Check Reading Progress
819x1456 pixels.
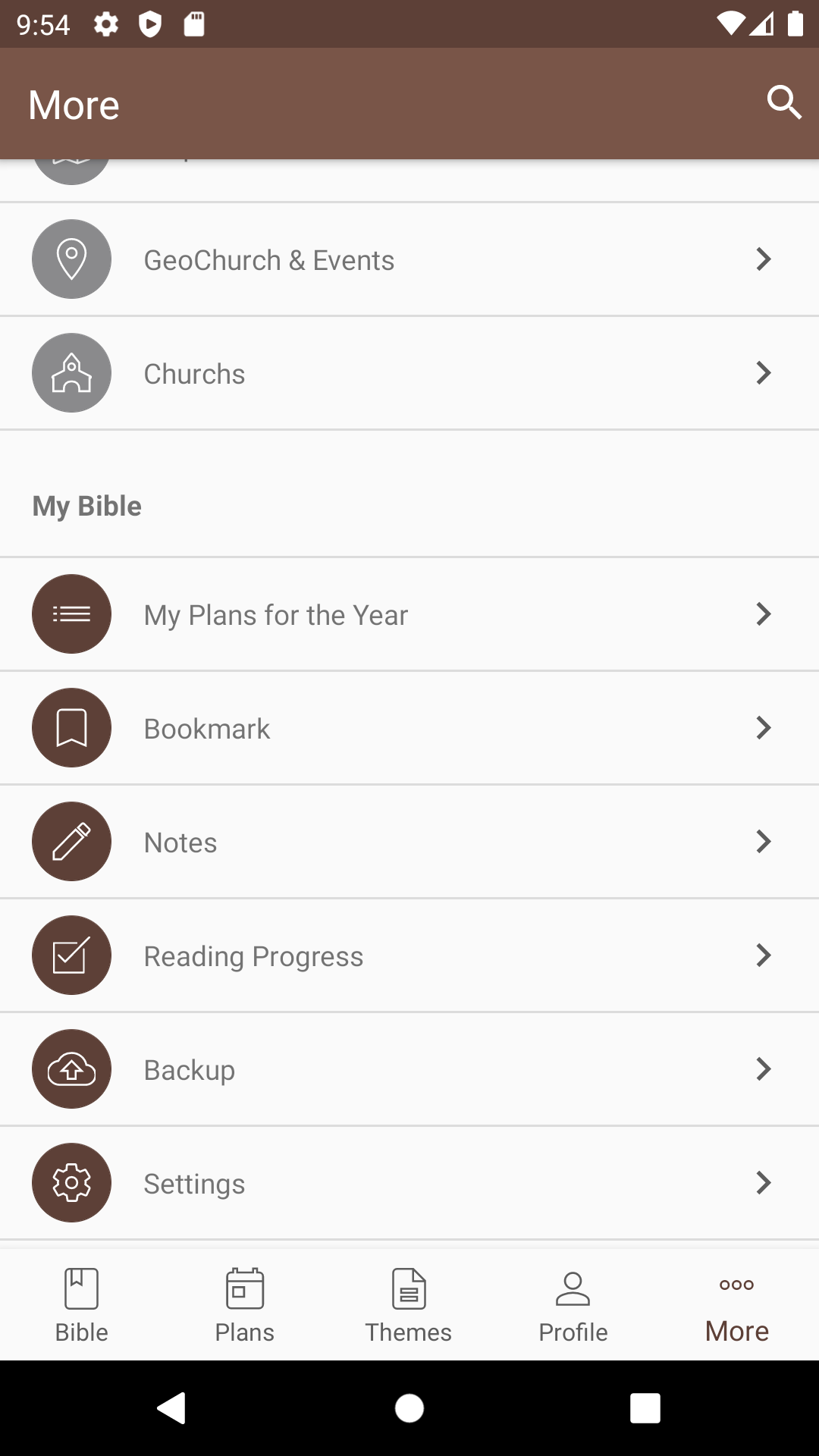tap(409, 955)
